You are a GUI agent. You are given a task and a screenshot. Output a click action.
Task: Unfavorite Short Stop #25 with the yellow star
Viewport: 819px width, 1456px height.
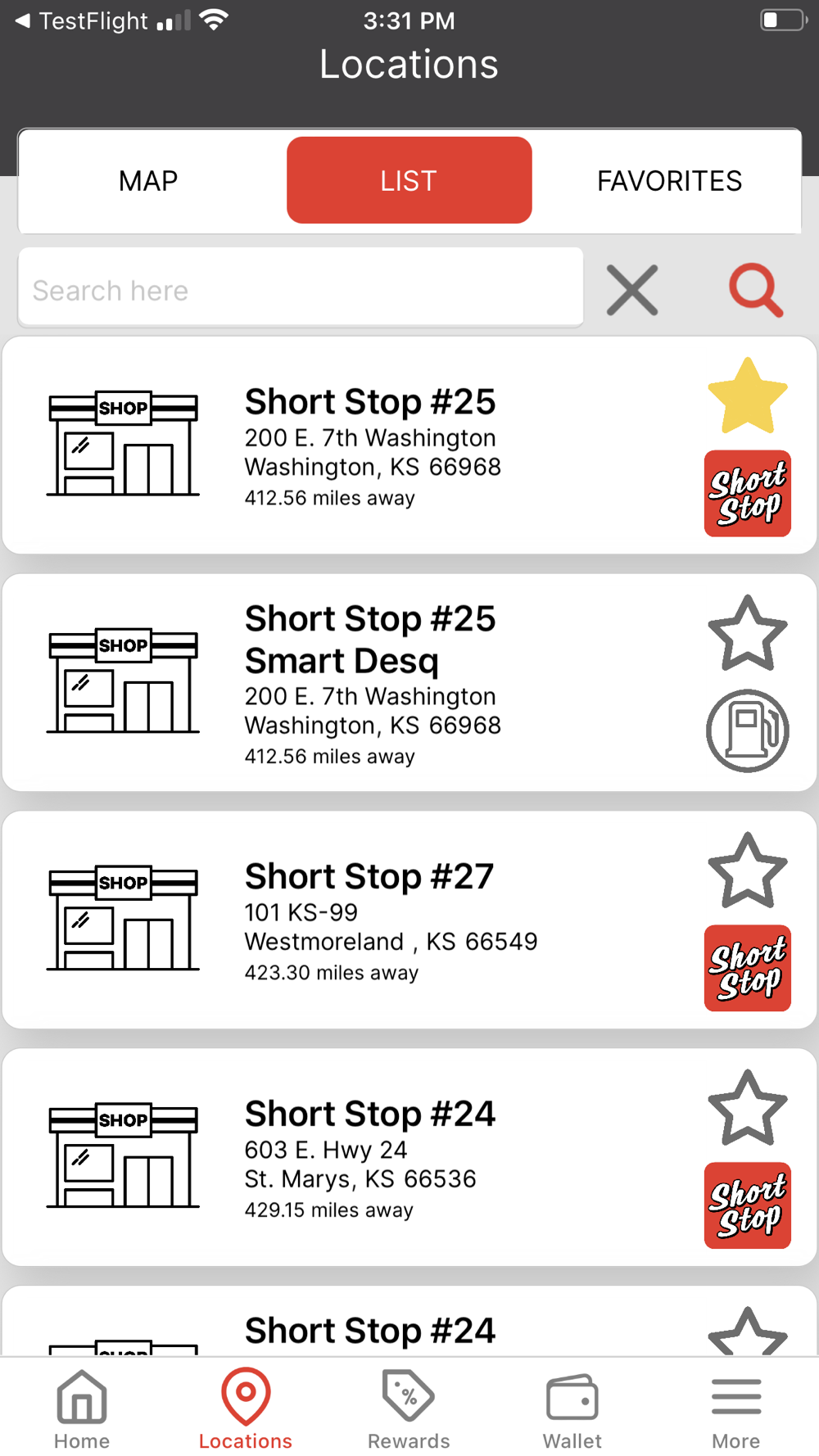[747, 396]
